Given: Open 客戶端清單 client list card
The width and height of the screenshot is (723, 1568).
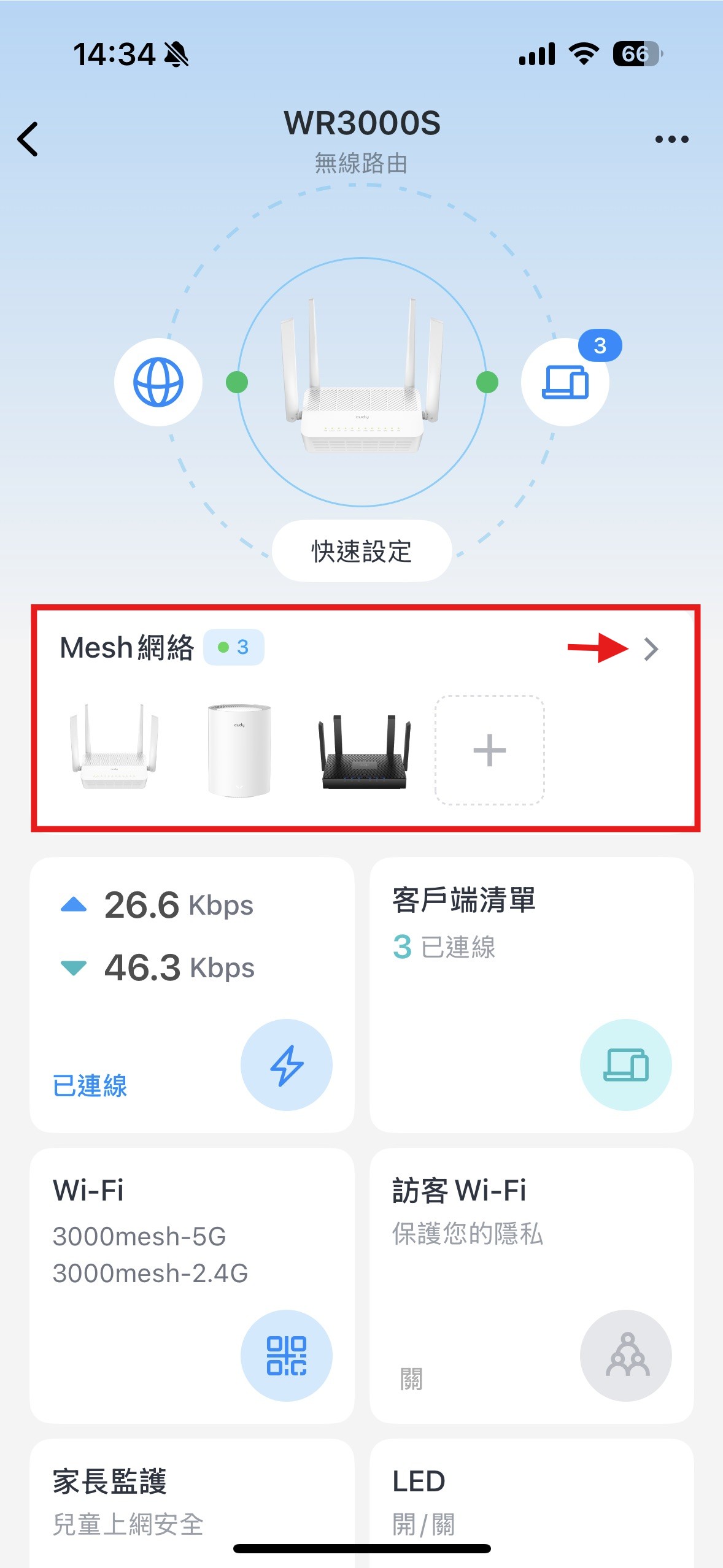Looking at the screenshot, I should 532,994.
